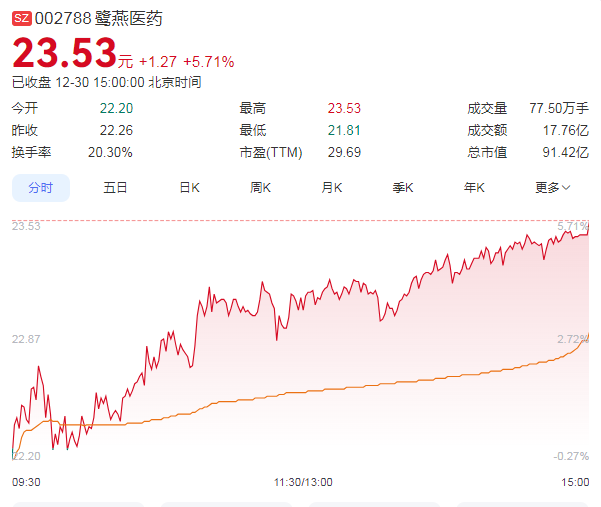Show the 月K chart
Image resolution: width=601 pixels, height=507 pixels.
tap(332, 187)
